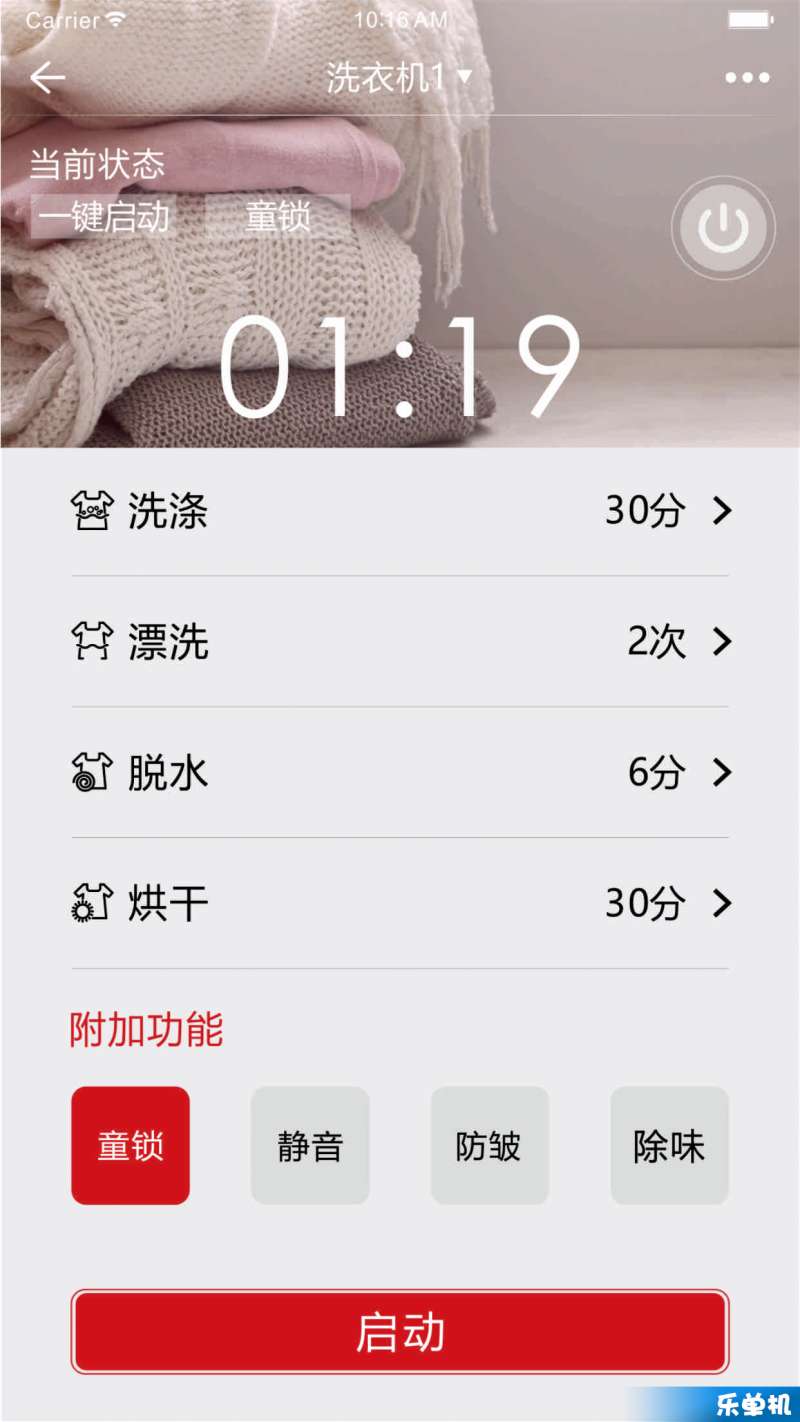Open the three-dot overflow menu
This screenshot has height=1422, width=800.
(747, 78)
